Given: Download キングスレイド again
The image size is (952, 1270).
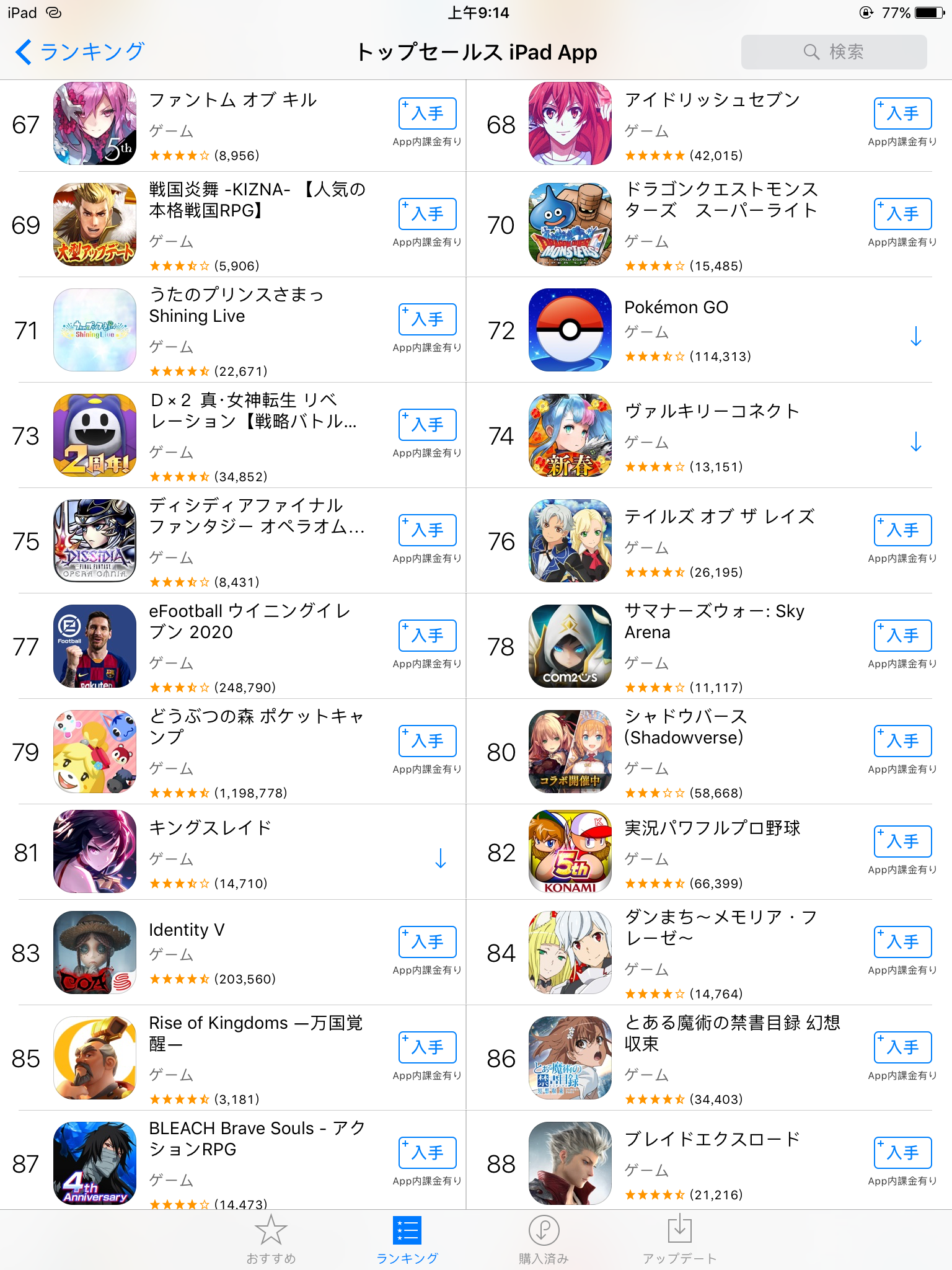Looking at the screenshot, I should [x=440, y=858].
